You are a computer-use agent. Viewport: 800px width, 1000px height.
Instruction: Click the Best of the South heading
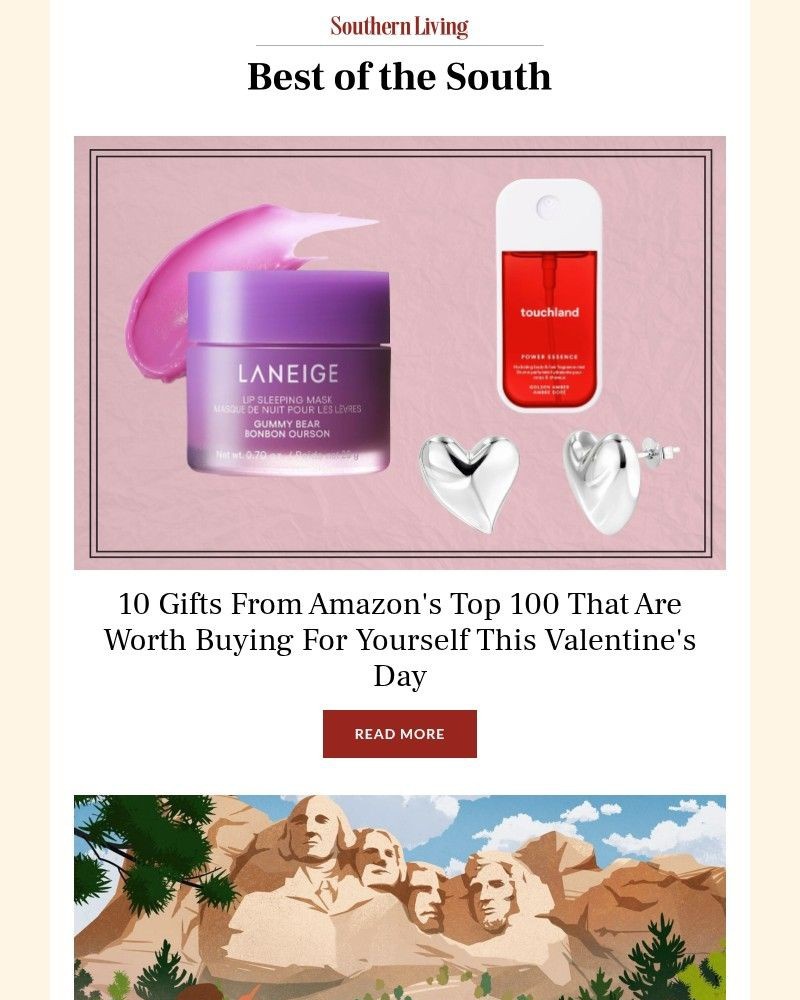point(400,76)
